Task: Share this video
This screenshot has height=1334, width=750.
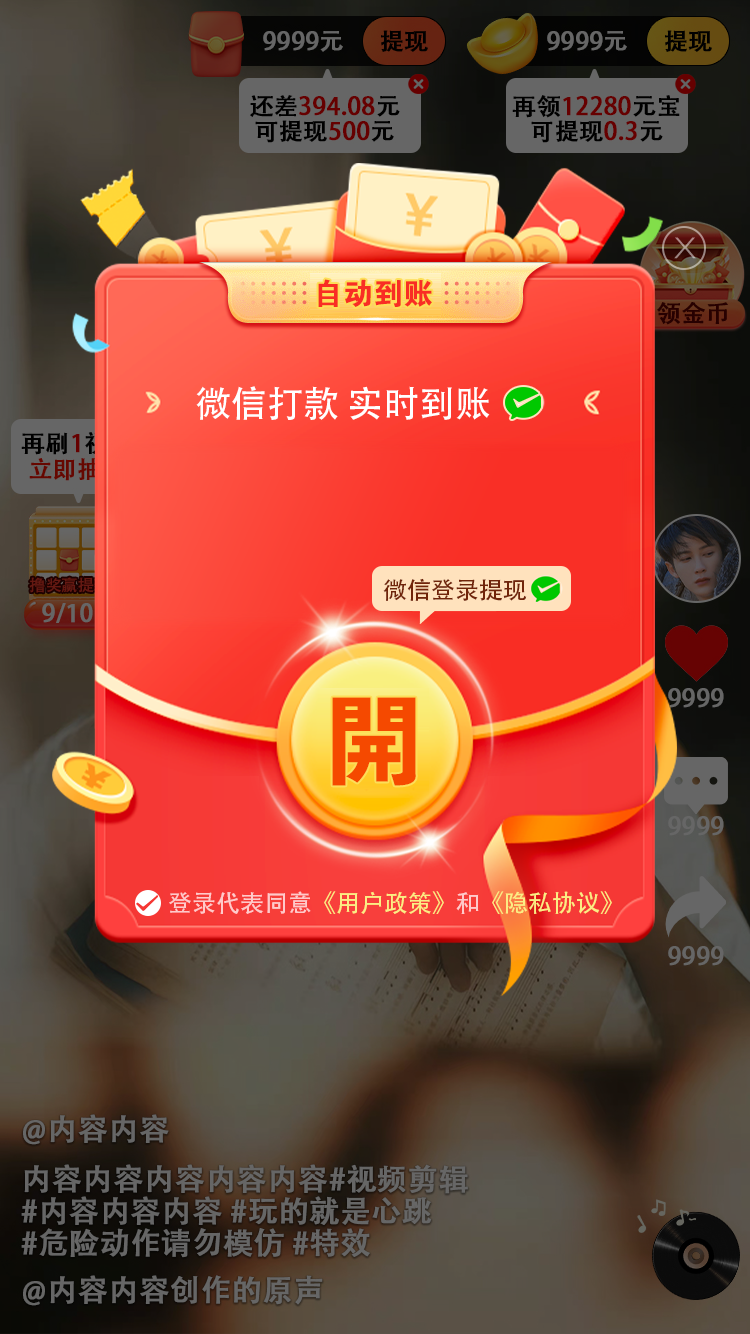Action: tap(696, 908)
